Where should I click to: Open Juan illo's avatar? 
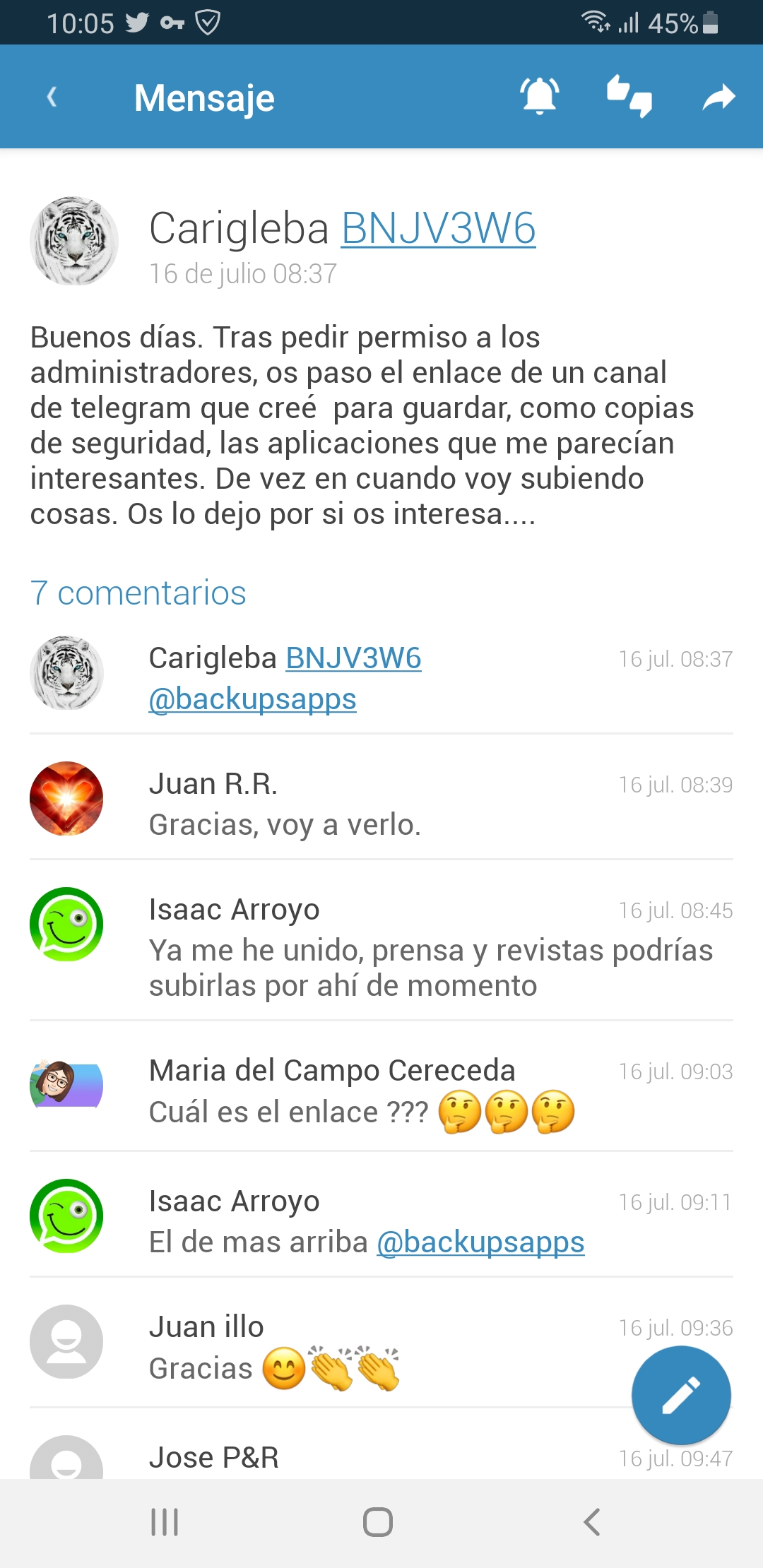click(66, 1341)
